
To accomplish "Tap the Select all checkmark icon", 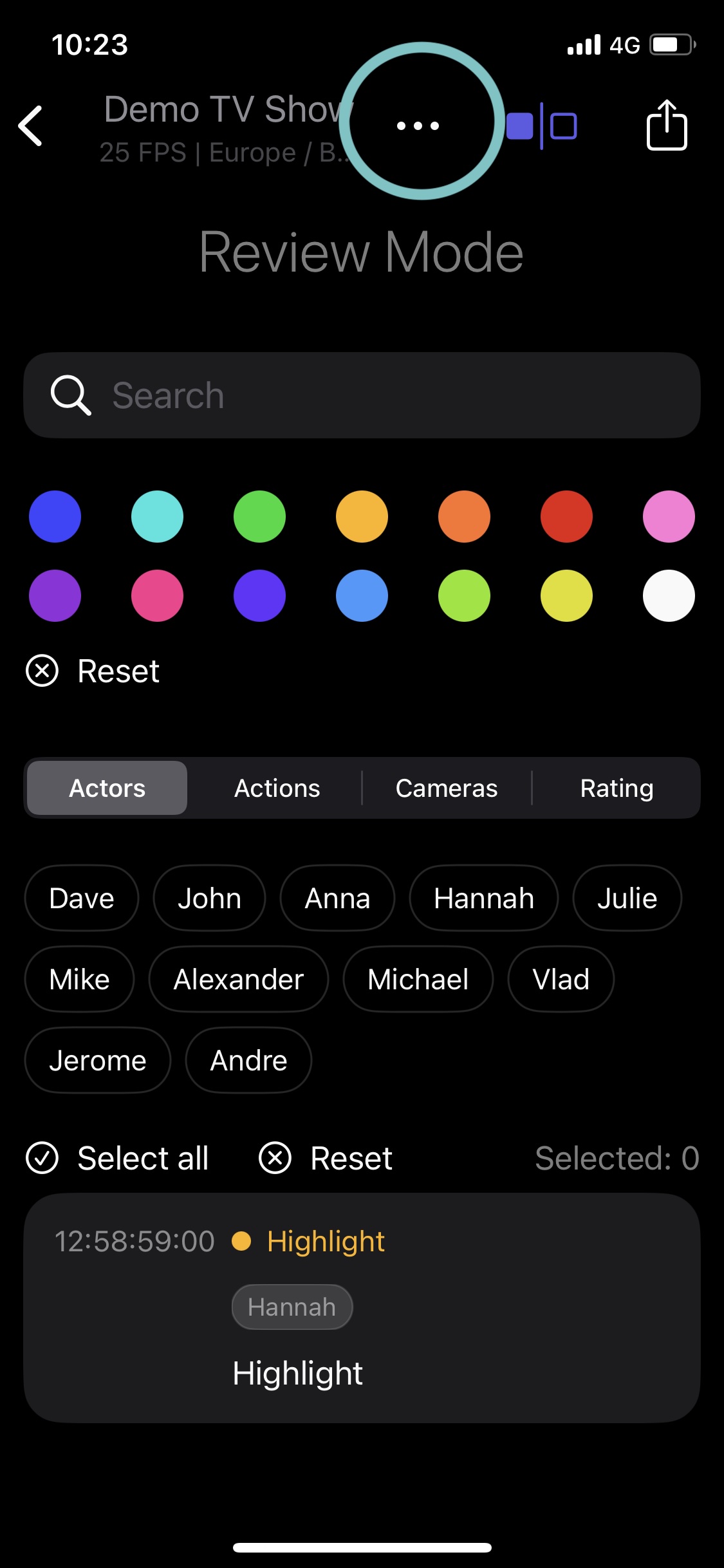I will (x=42, y=1157).
